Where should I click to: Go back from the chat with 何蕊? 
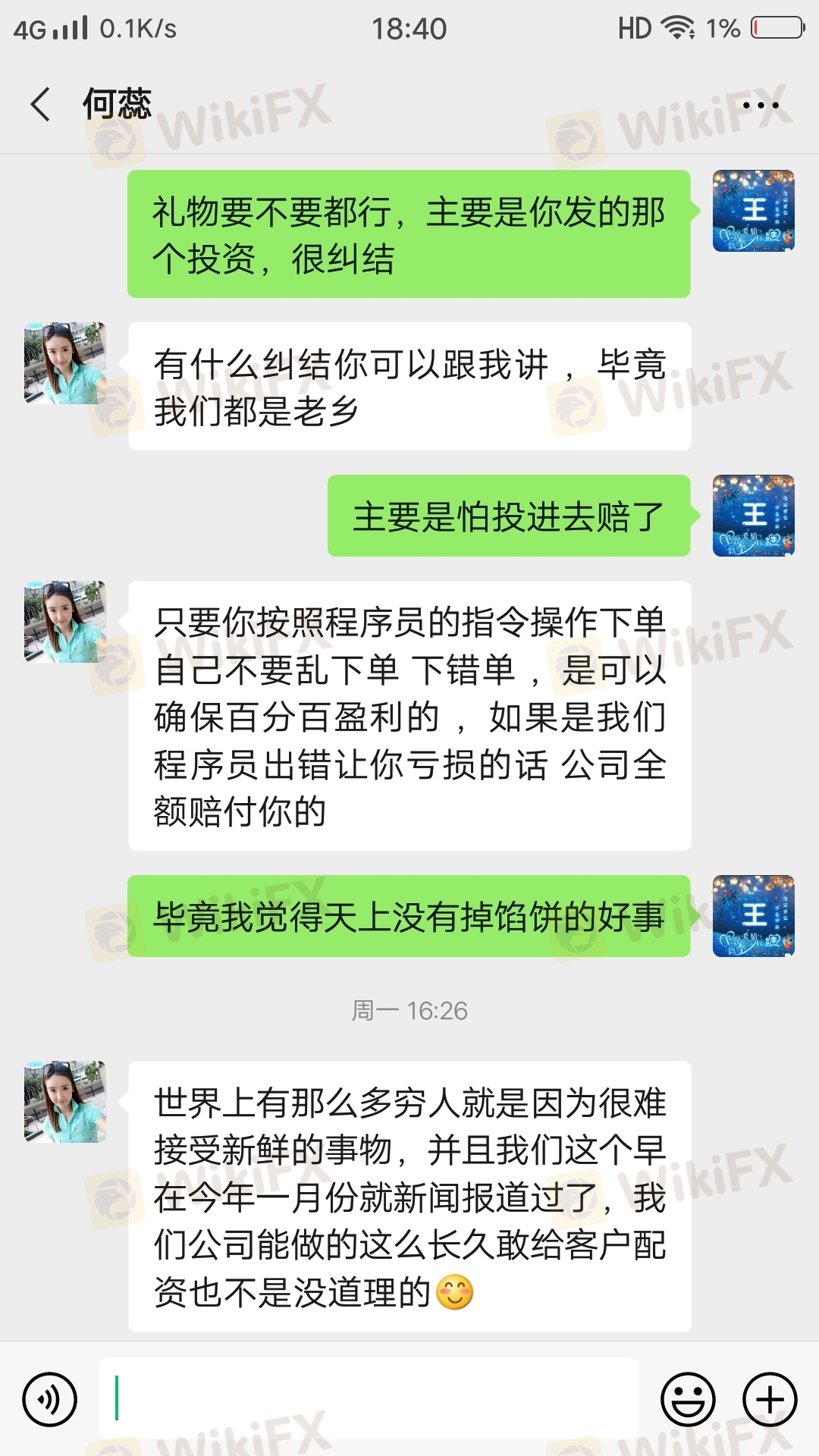coord(41,104)
